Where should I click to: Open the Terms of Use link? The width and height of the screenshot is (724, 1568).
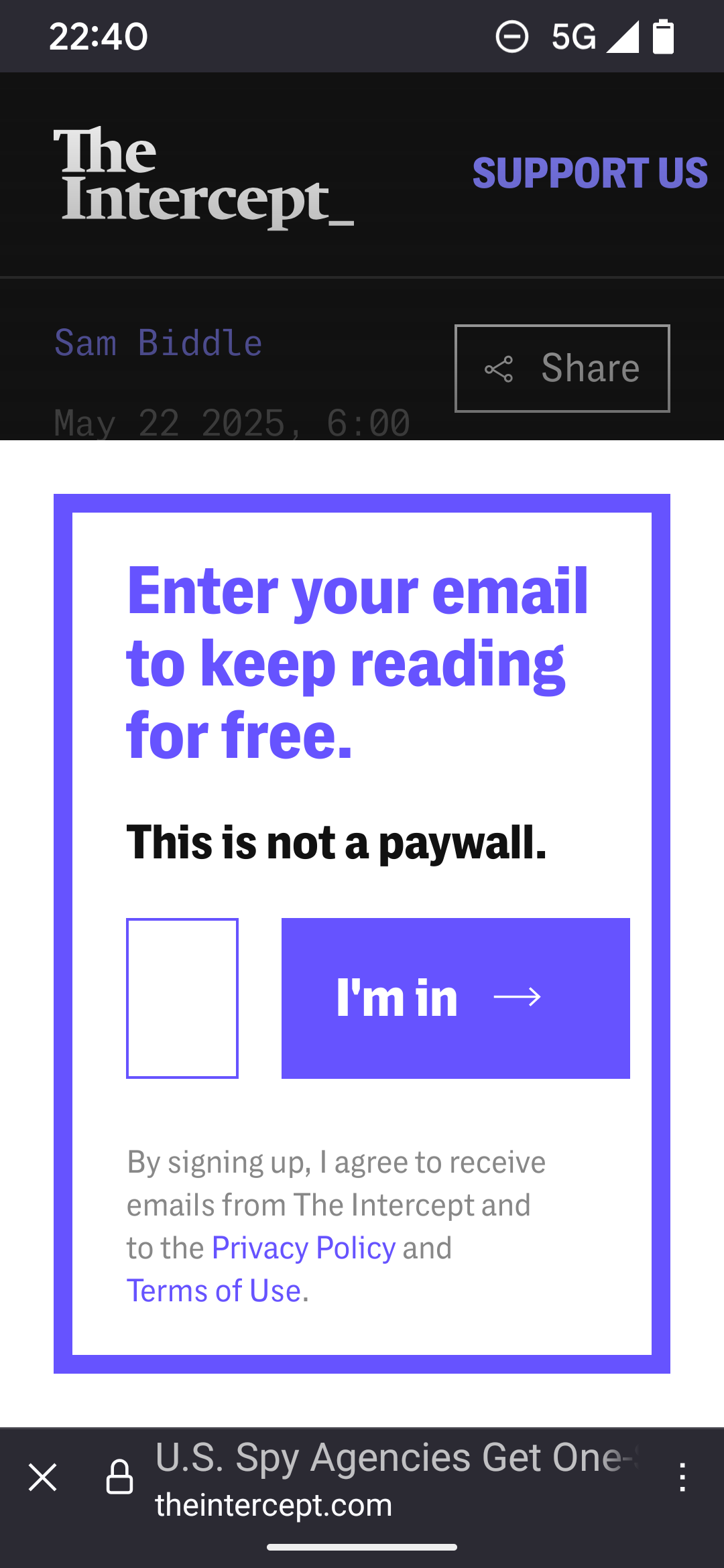coord(214,1291)
